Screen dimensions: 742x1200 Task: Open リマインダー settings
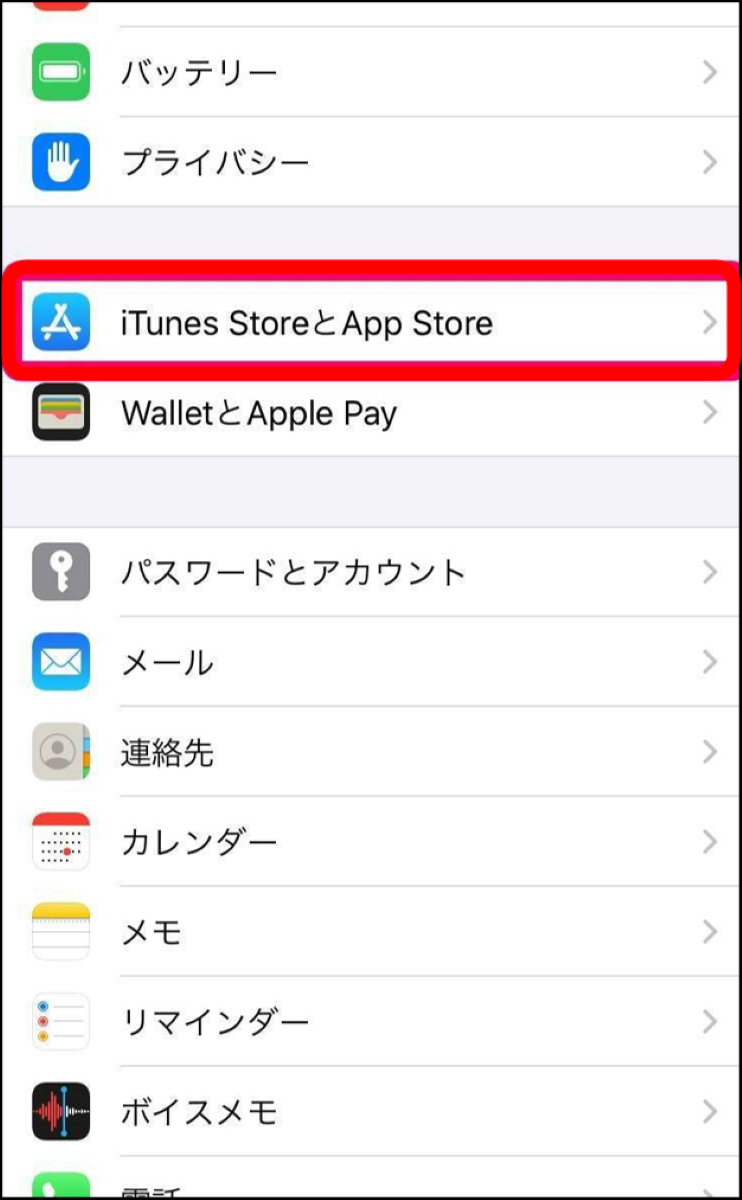point(371,1022)
